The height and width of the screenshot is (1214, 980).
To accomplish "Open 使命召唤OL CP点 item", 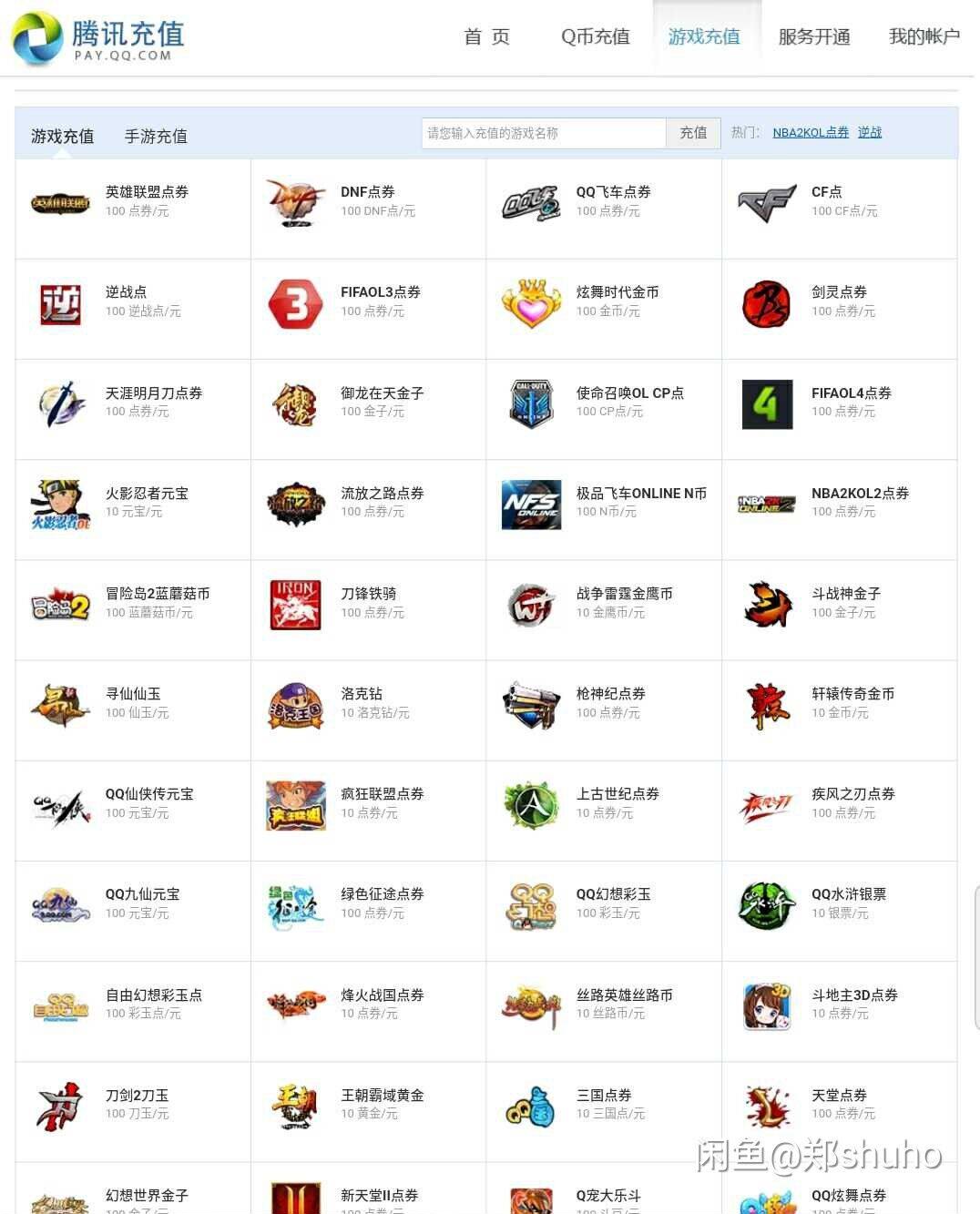I will [x=629, y=393].
